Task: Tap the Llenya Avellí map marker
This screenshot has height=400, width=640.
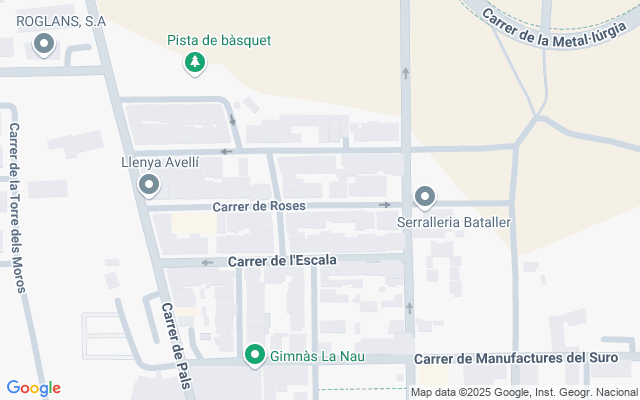Action: (149, 184)
